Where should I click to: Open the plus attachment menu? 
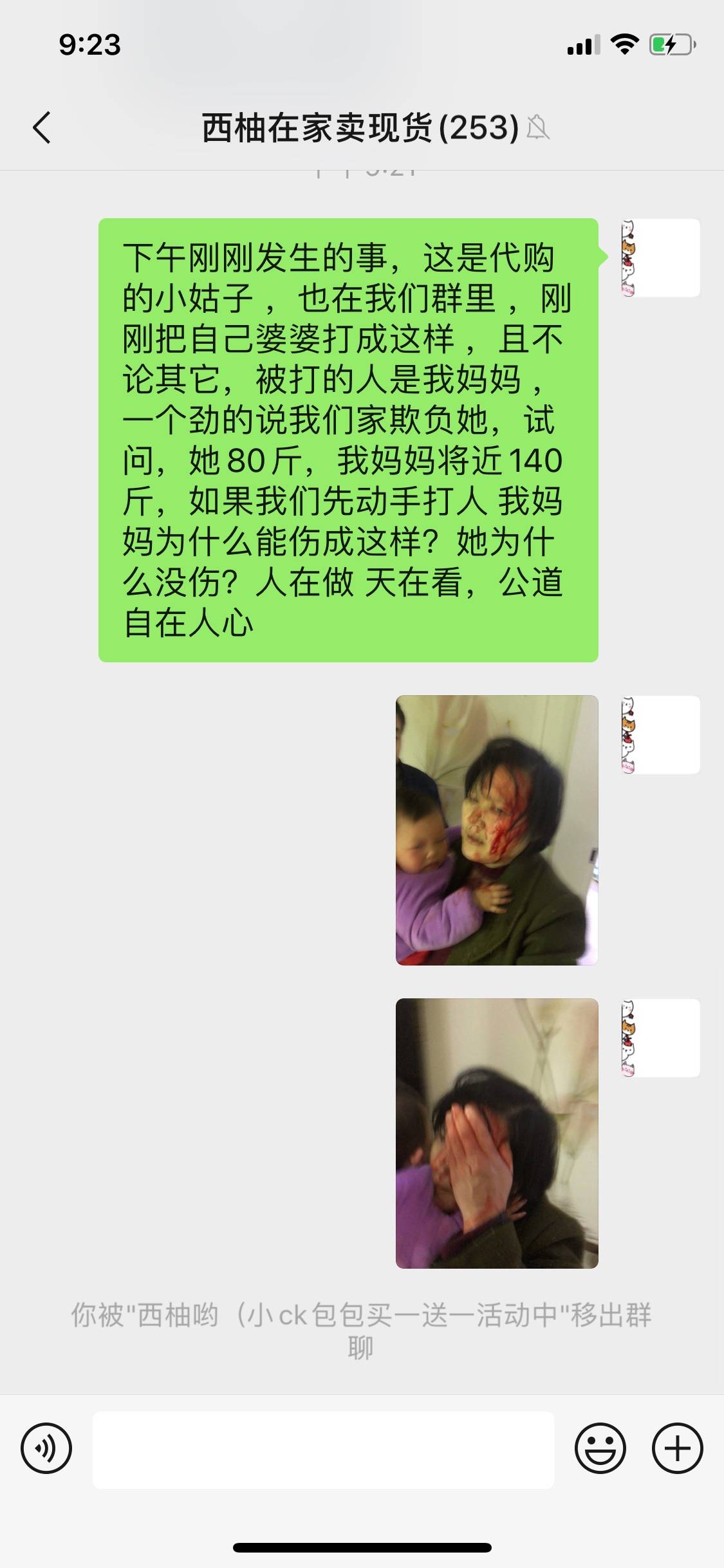click(x=678, y=1449)
